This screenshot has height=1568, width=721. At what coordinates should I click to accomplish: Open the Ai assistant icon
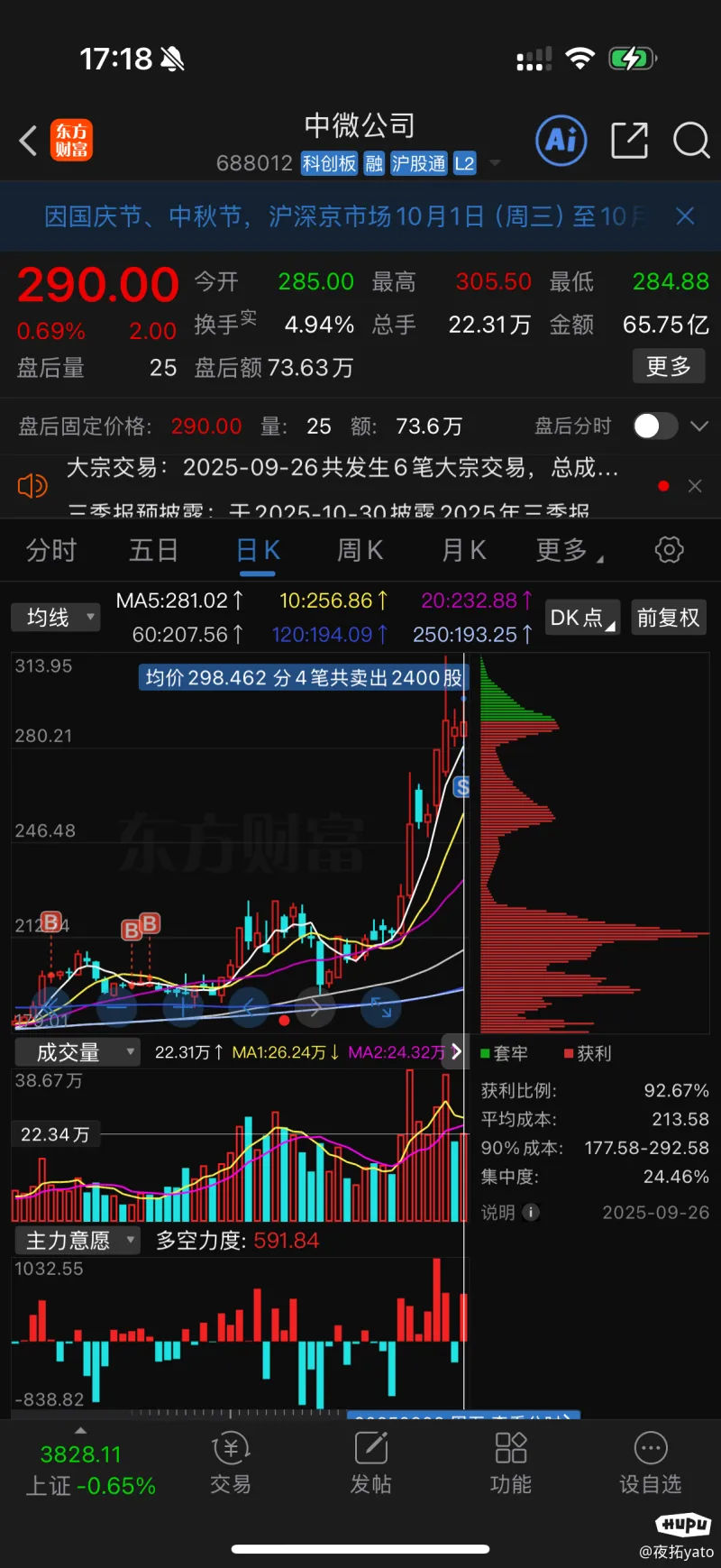tap(561, 141)
